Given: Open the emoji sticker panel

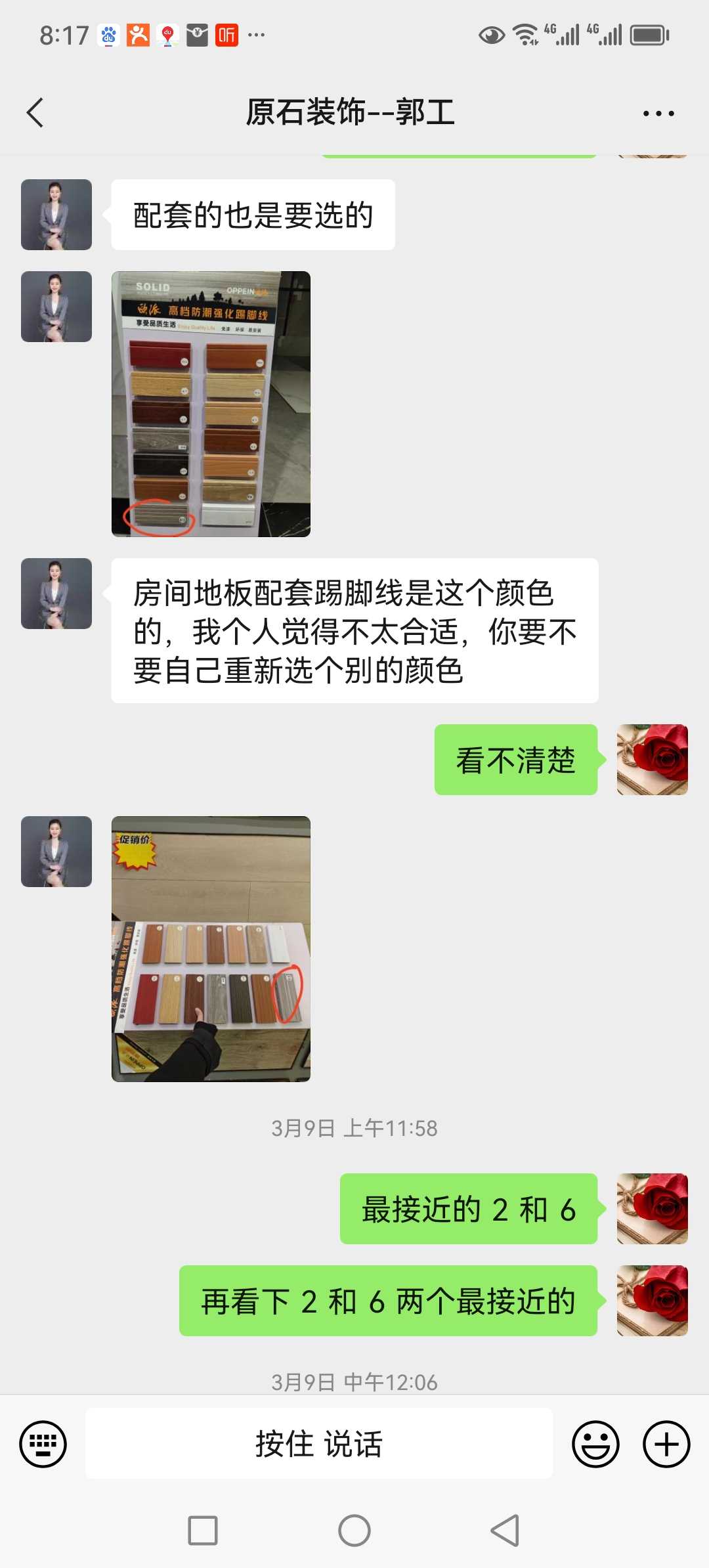Looking at the screenshot, I should [595, 1444].
